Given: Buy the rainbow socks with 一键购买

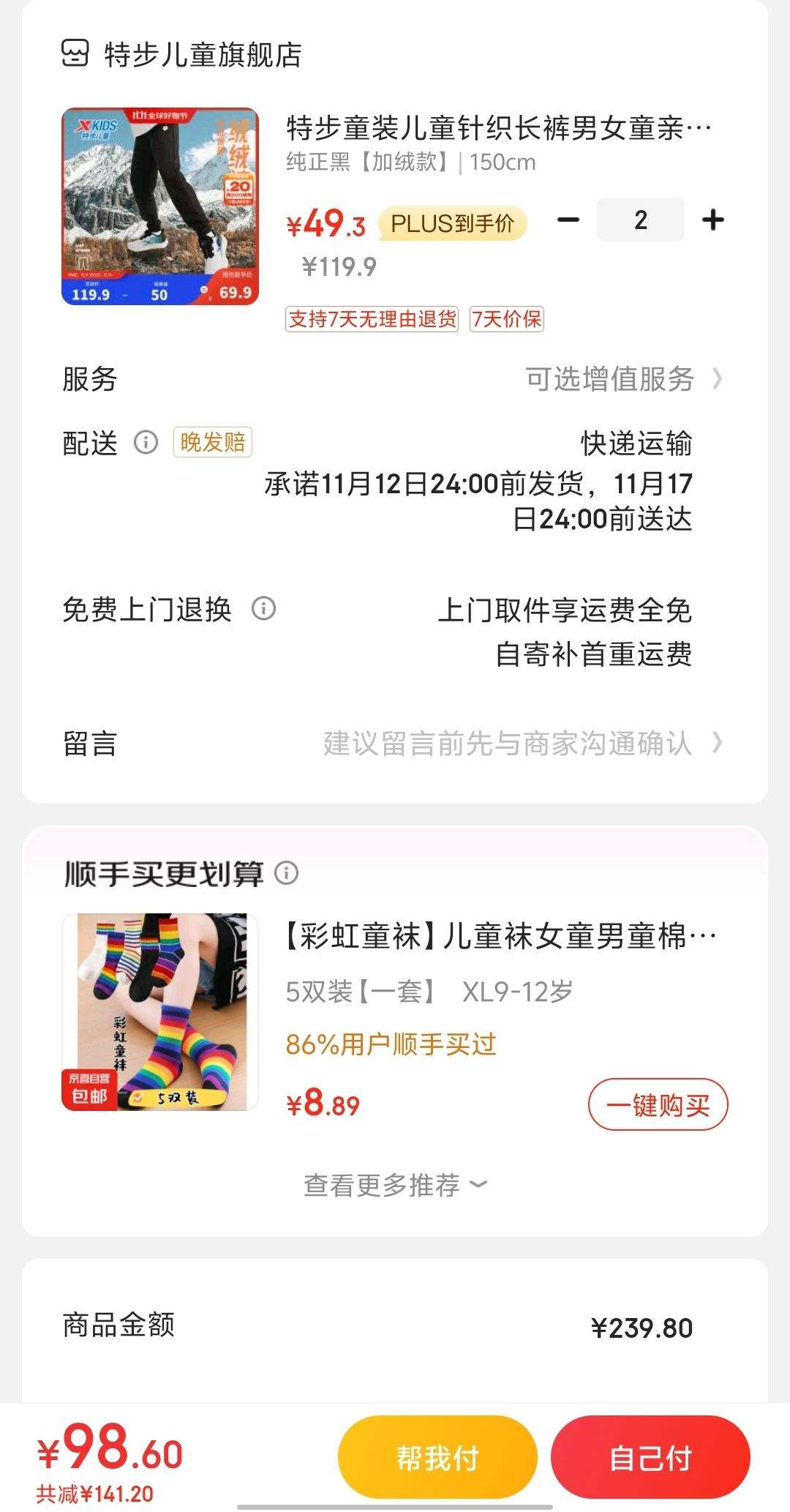Looking at the screenshot, I should coord(658,1104).
